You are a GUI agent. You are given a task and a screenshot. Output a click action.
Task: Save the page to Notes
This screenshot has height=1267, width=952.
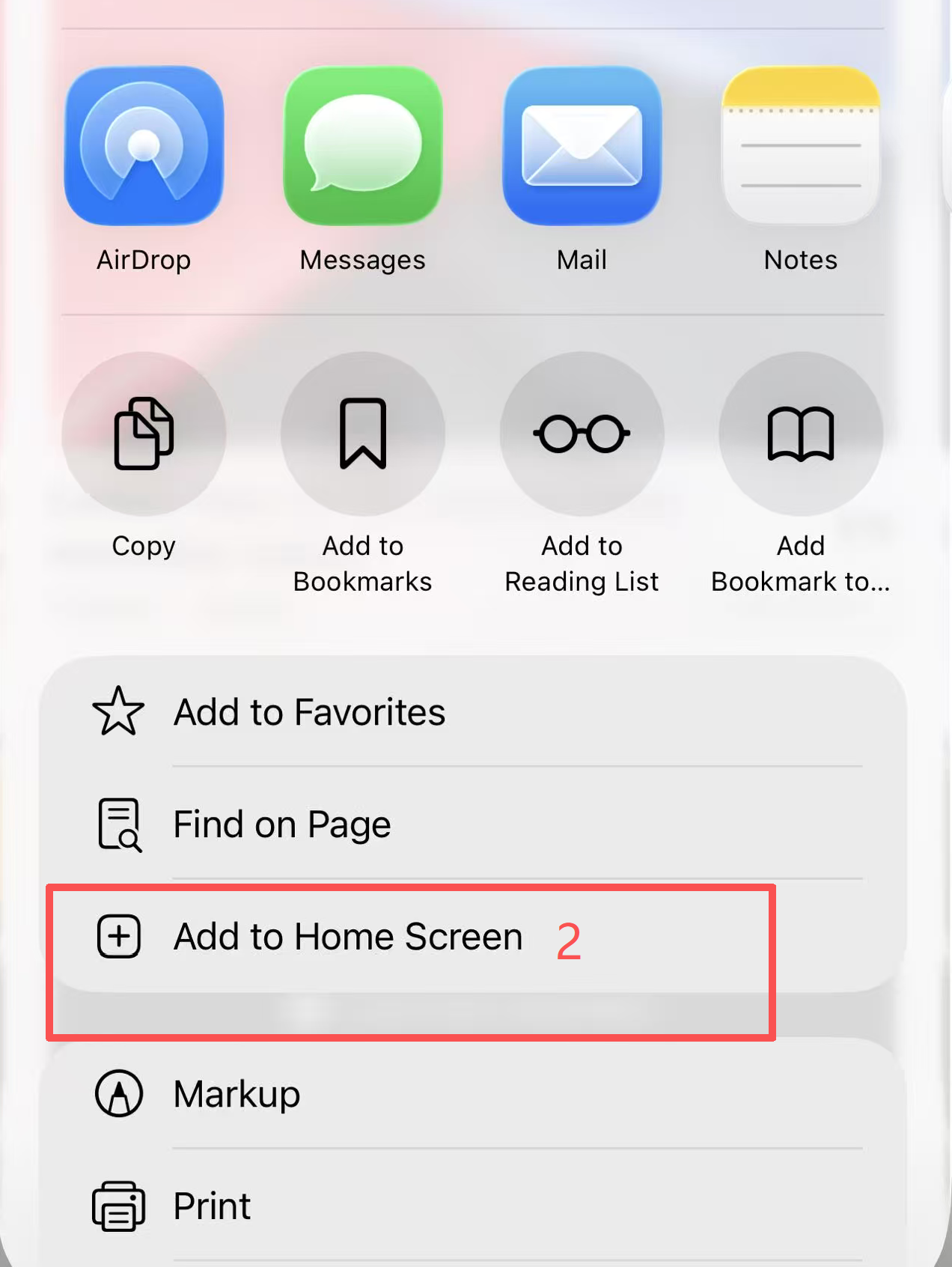click(800, 146)
